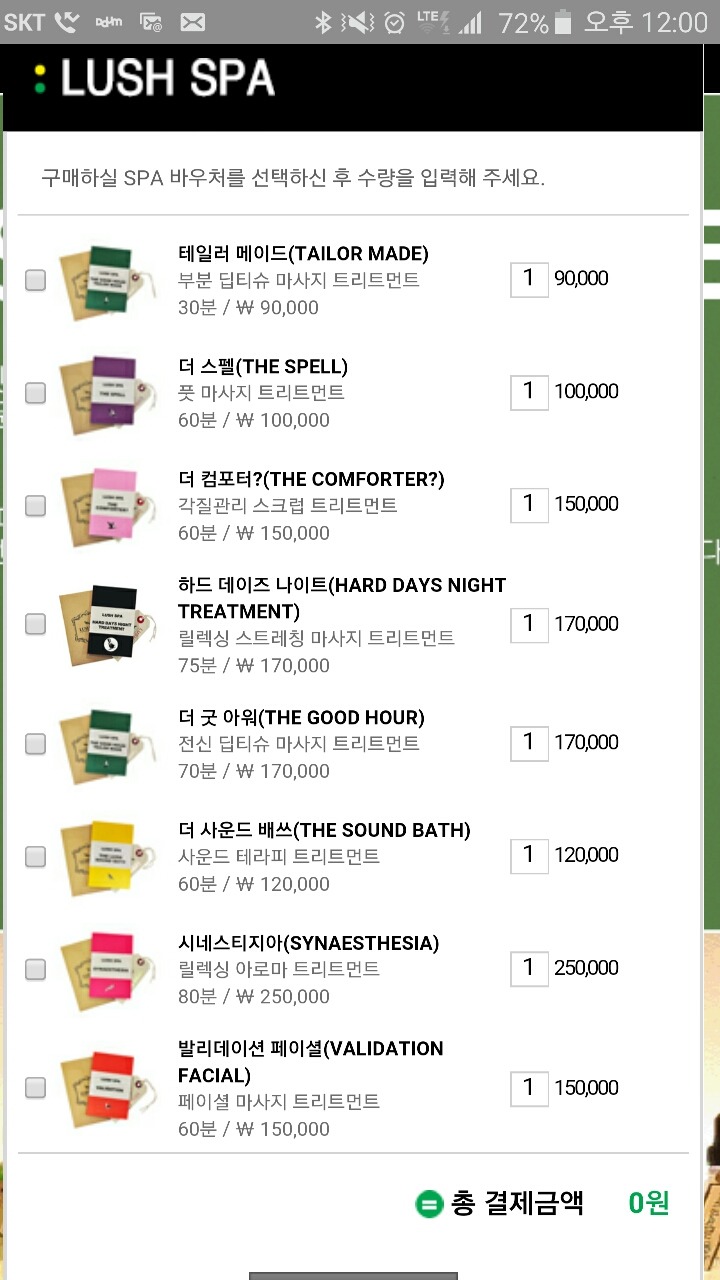The height and width of the screenshot is (1280, 720).
Task: Check the Tailor Made voucher checkbox
Action: (x=35, y=280)
